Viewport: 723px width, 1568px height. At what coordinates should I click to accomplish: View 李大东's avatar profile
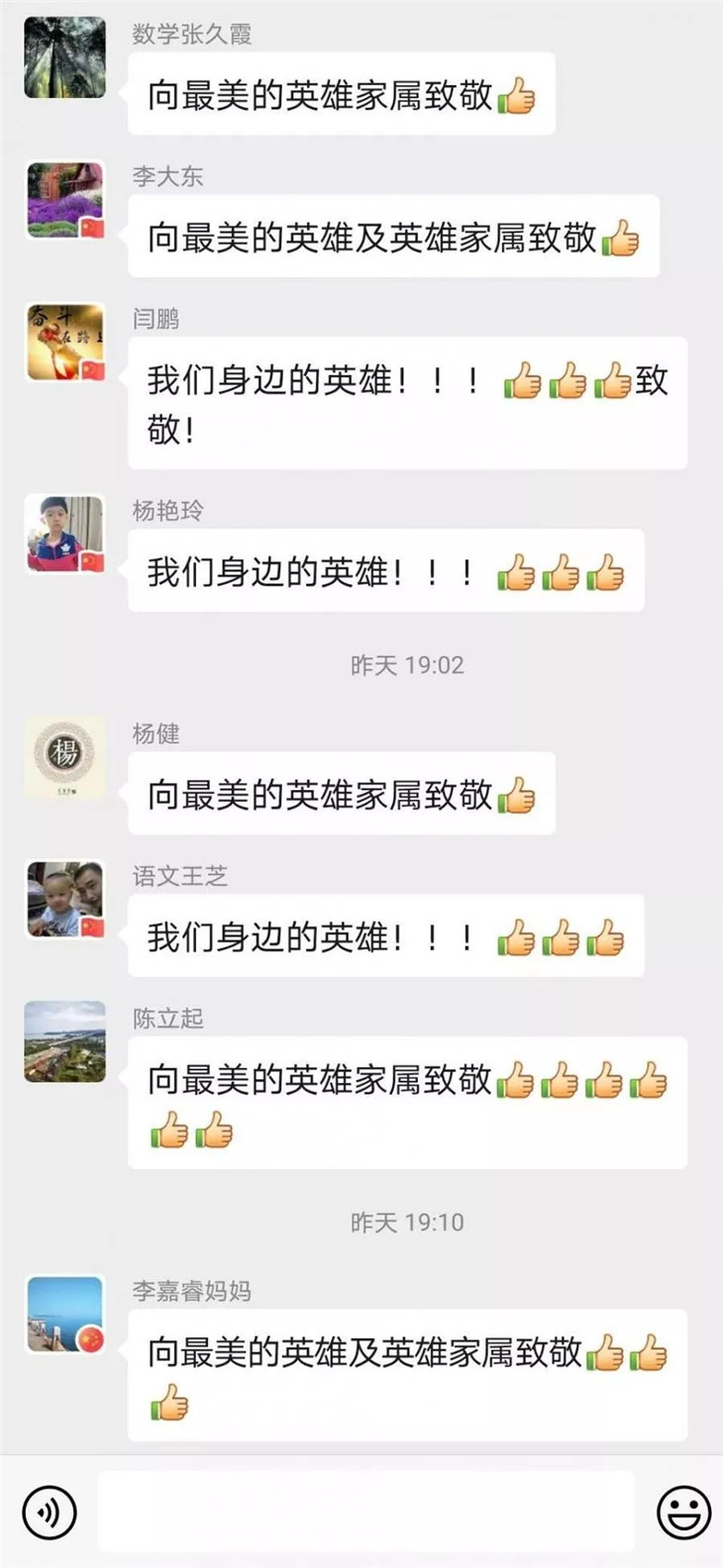65,201
